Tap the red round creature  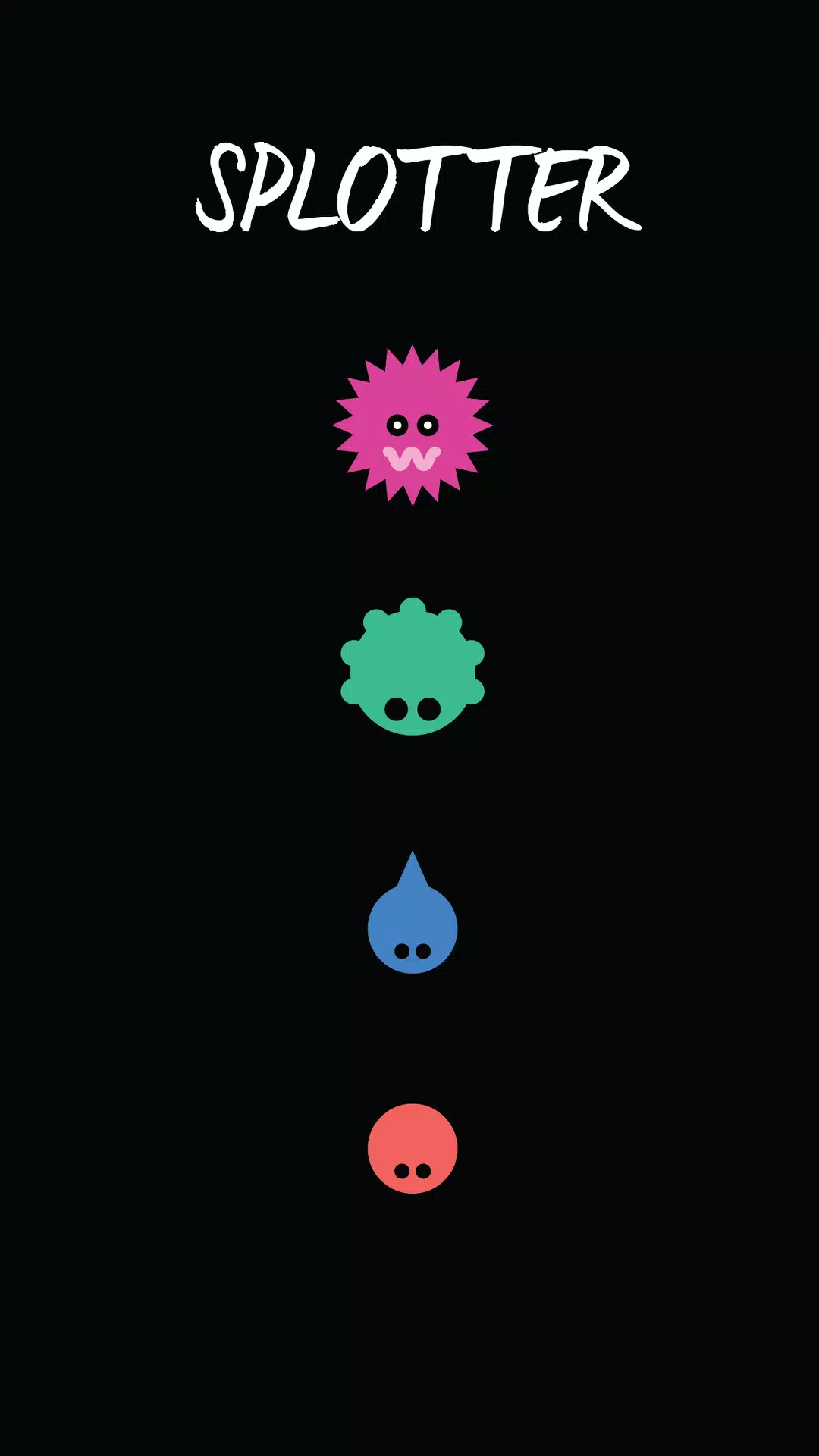click(413, 1148)
